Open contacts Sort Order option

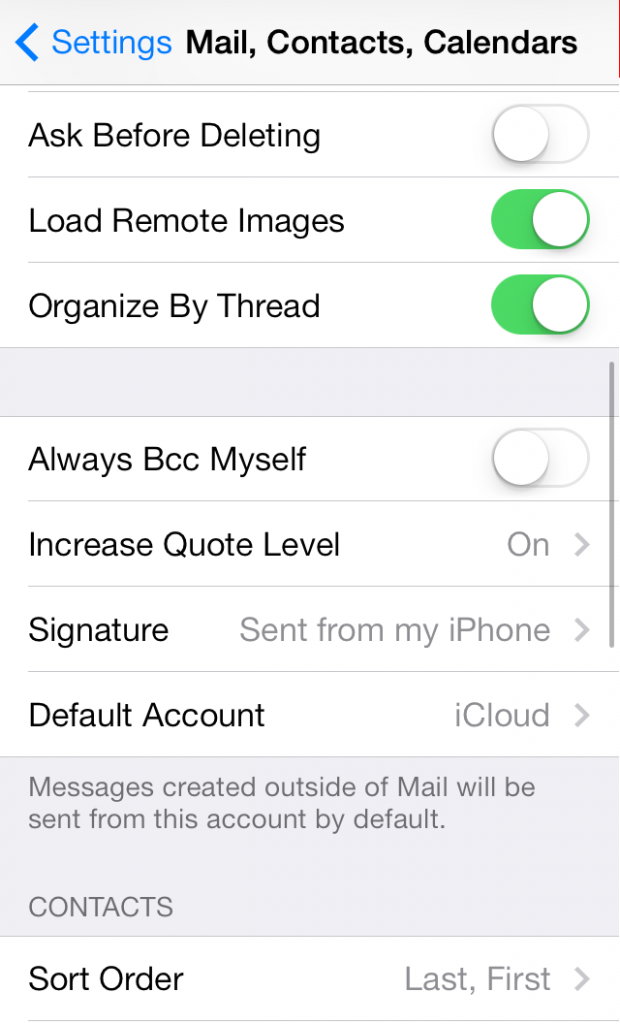[310, 977]
